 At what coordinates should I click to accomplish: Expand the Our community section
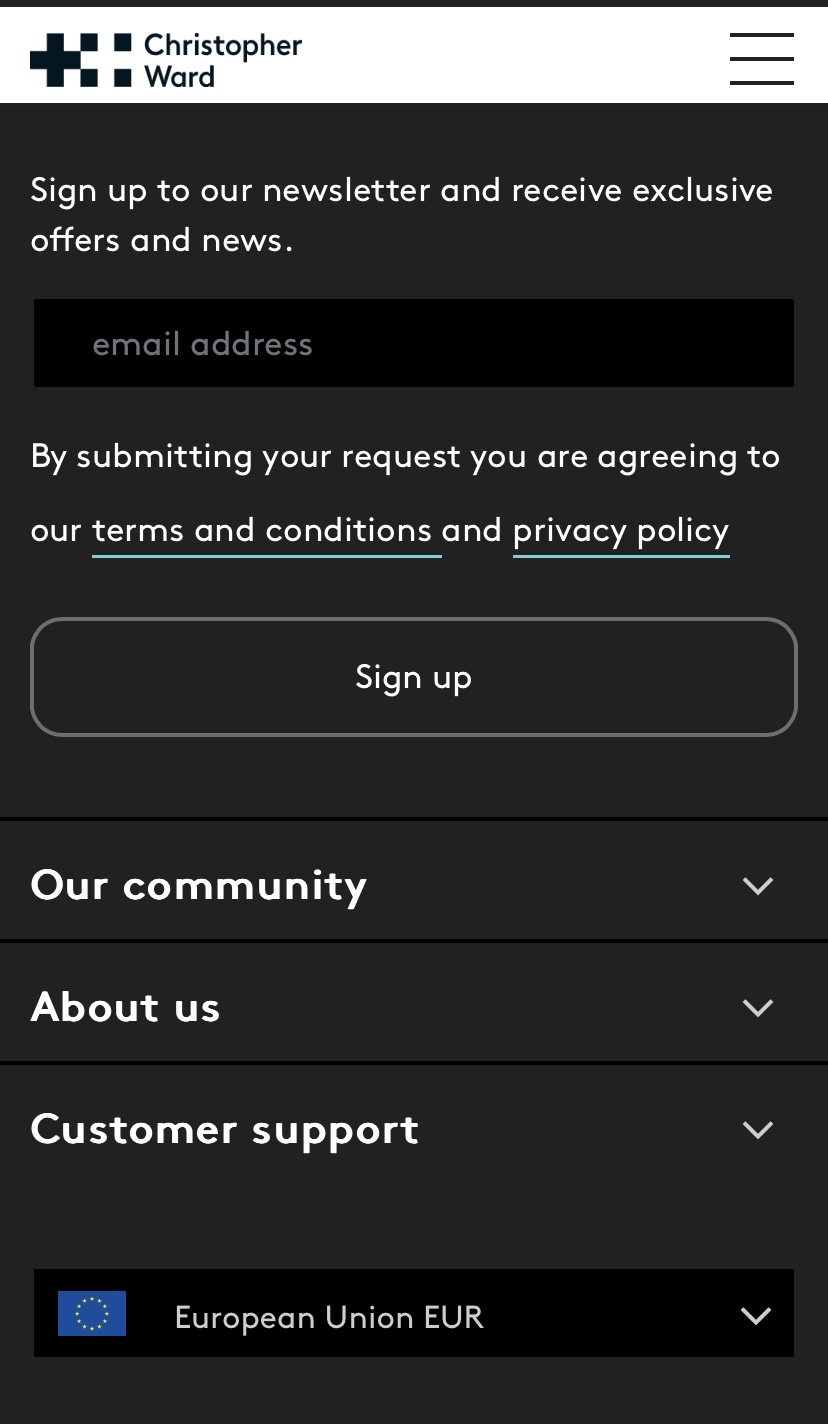pos(414,884)
